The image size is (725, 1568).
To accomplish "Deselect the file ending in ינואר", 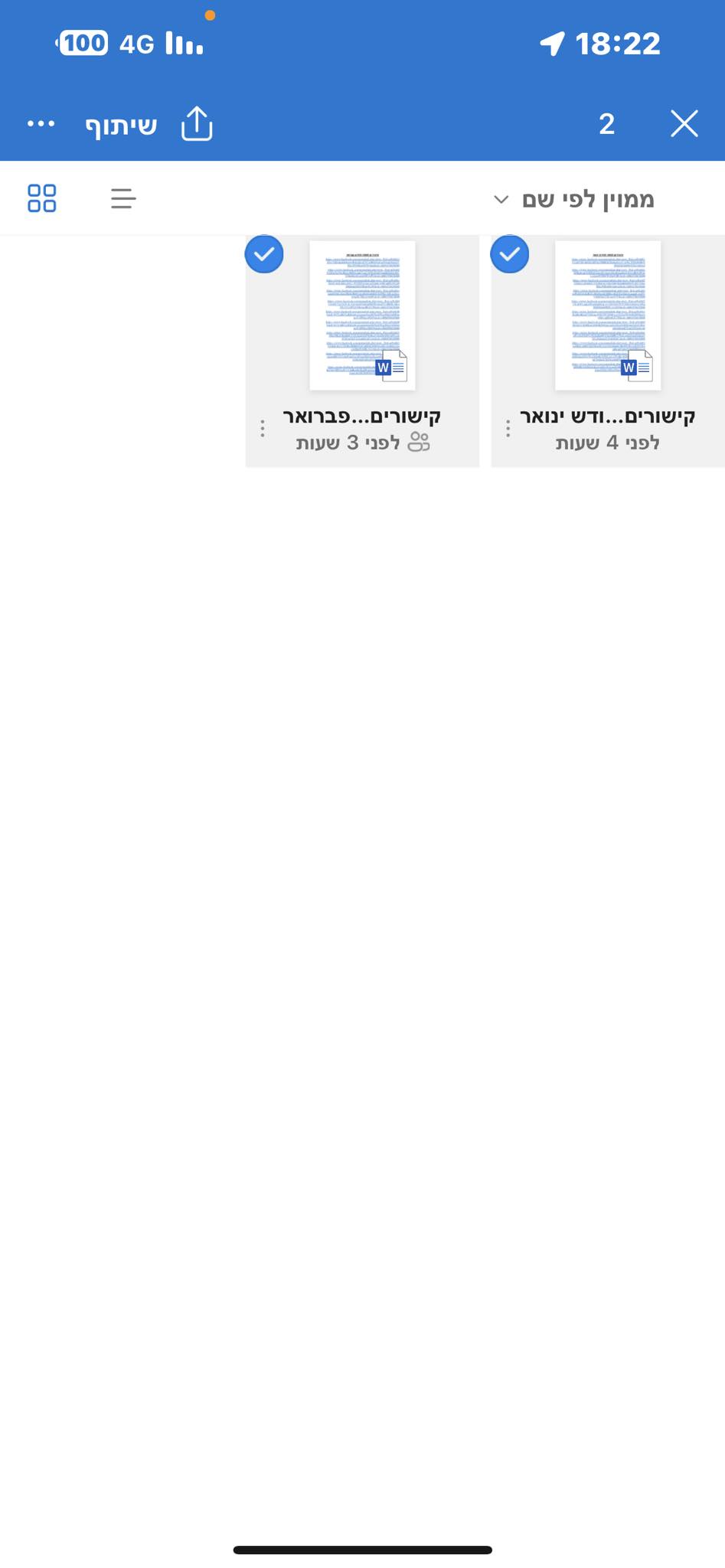I will [510, 254].
